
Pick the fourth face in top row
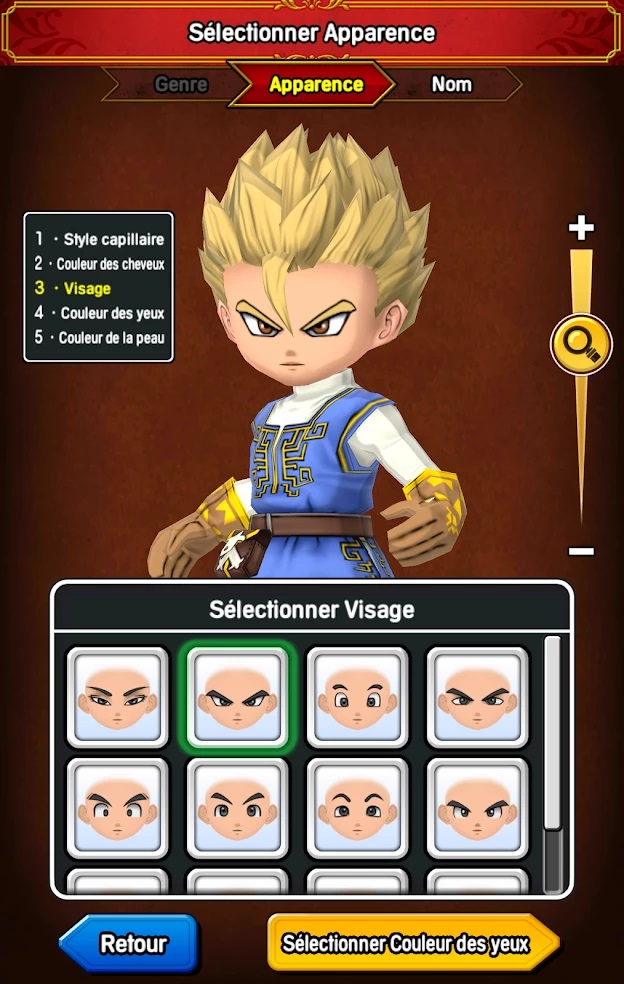[477, 697]
